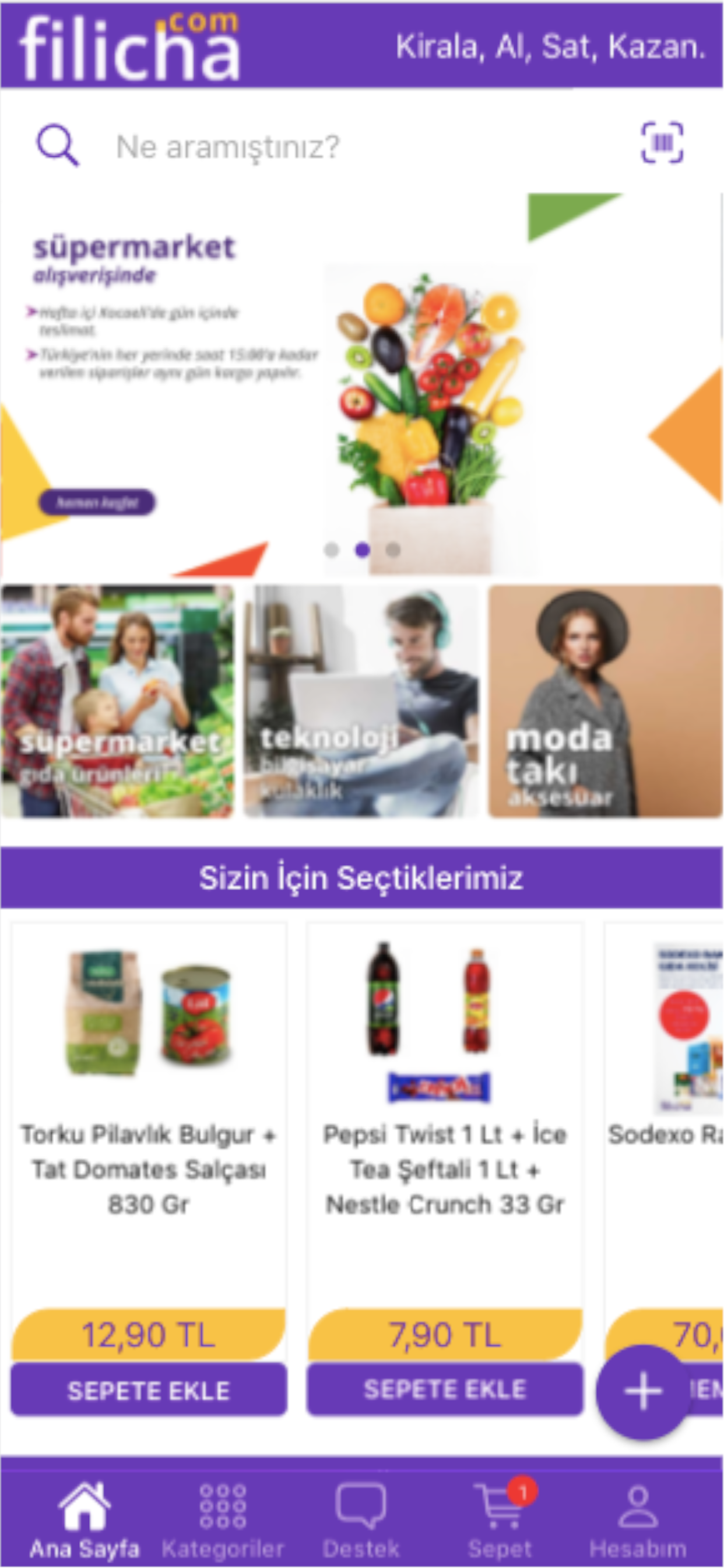Open the moda takı aksesuar tile
This screenshot has width=724, height=1568.
(x=604, y=701)
